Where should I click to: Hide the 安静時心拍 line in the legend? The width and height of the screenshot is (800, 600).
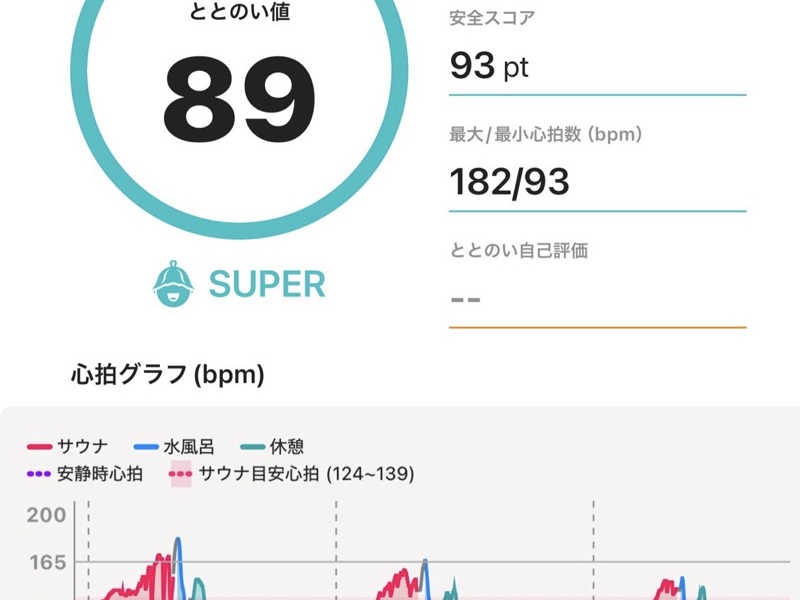[85, 473]
